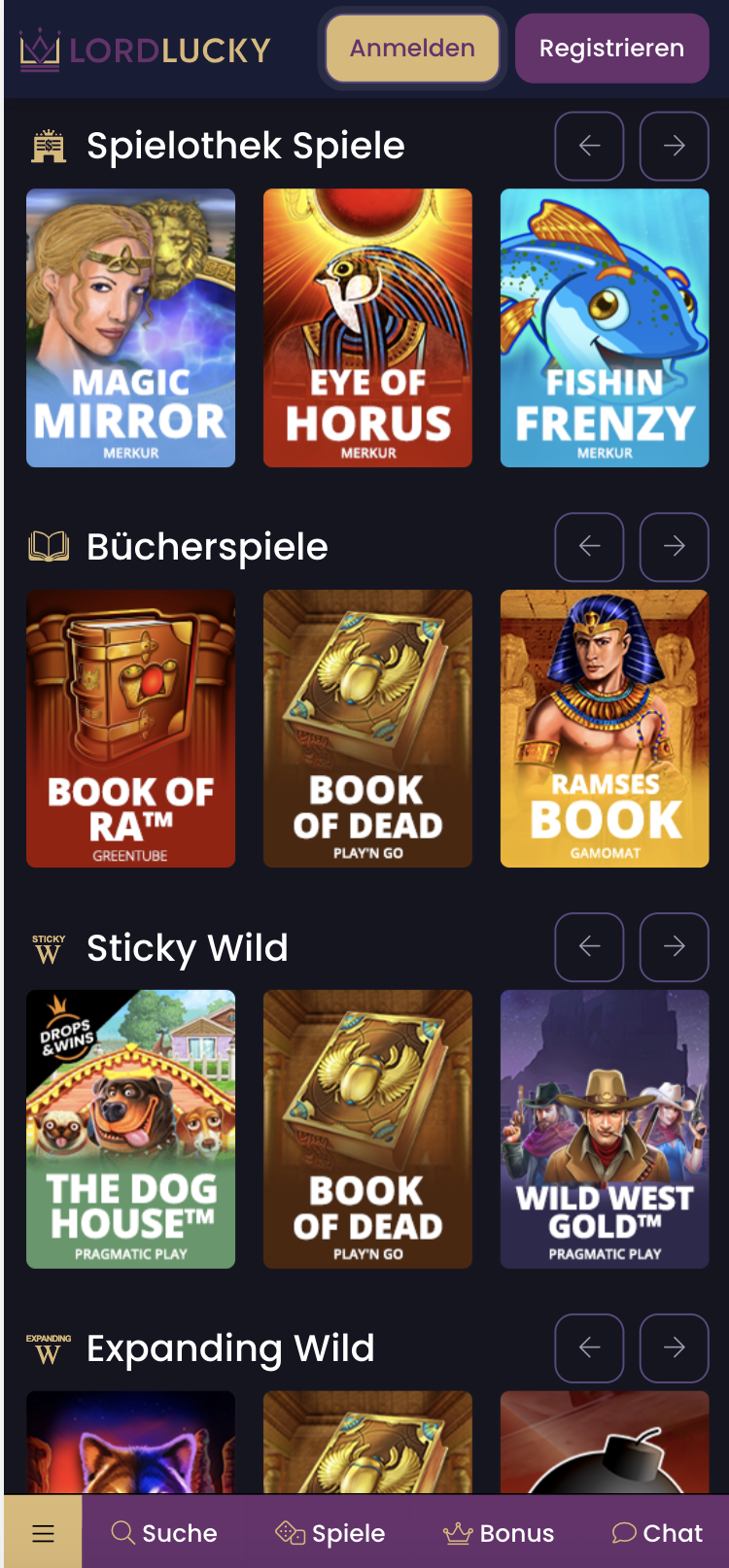Launch Wild West Gold slot
Viewport: 729px width, 1568px height.
click(605, 1129)
